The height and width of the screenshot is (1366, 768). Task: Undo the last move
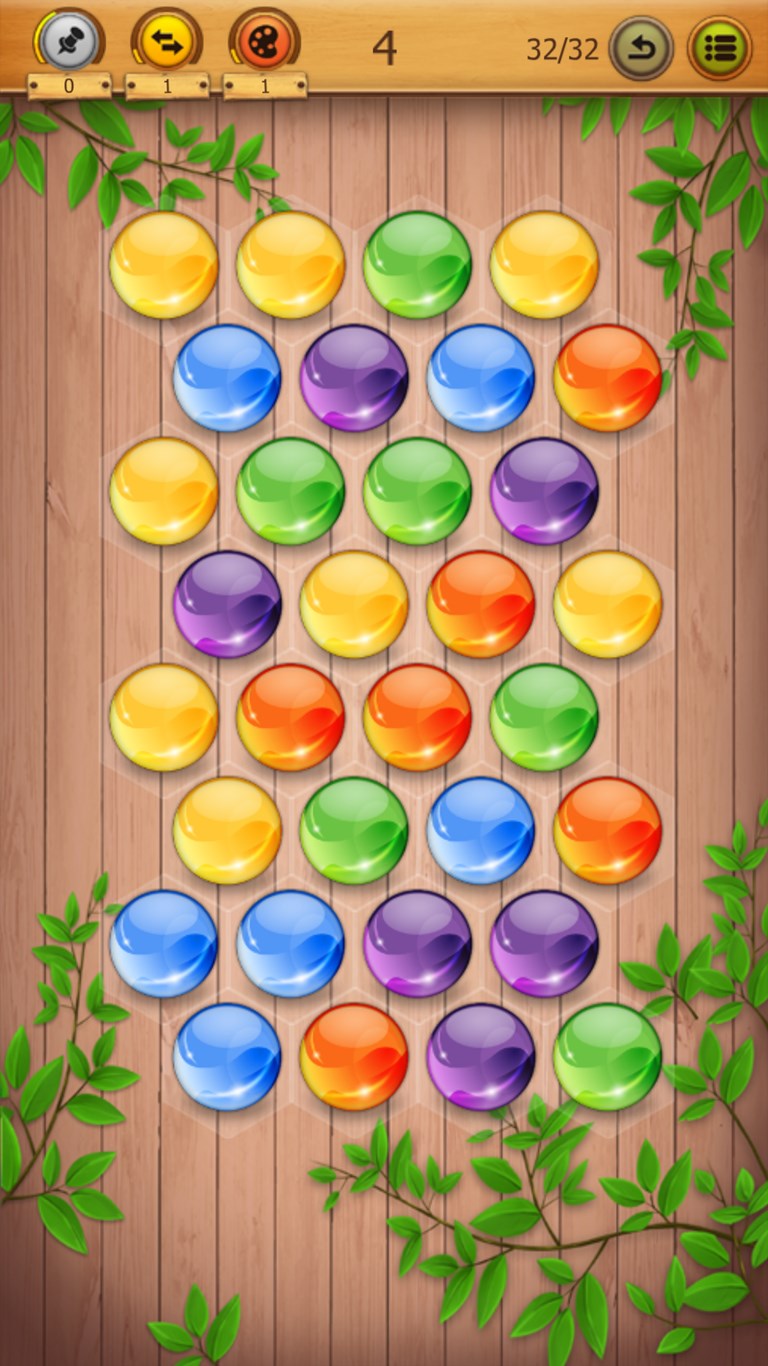641,47
